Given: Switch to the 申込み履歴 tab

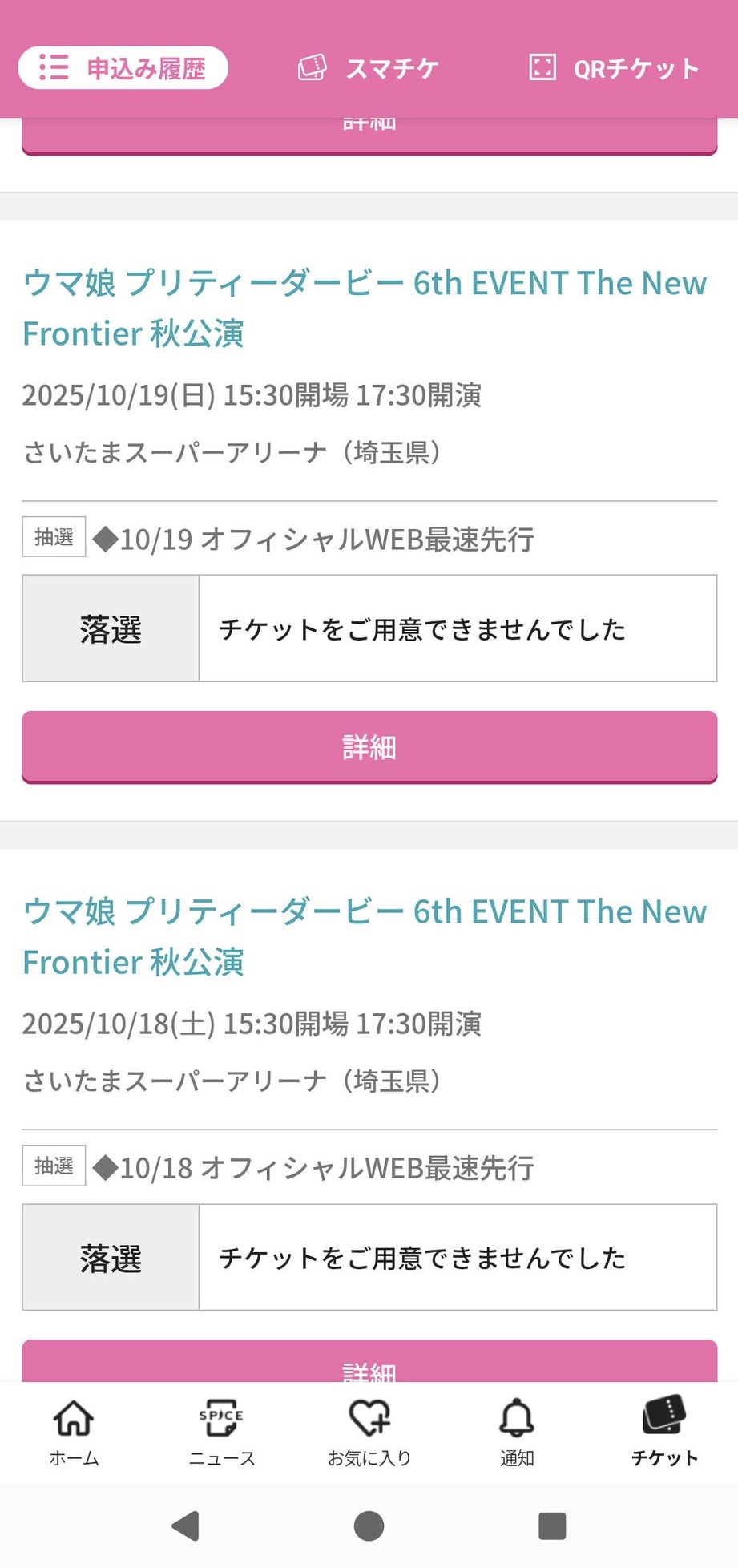Looking at the screenshot, I should pos(123,68).
